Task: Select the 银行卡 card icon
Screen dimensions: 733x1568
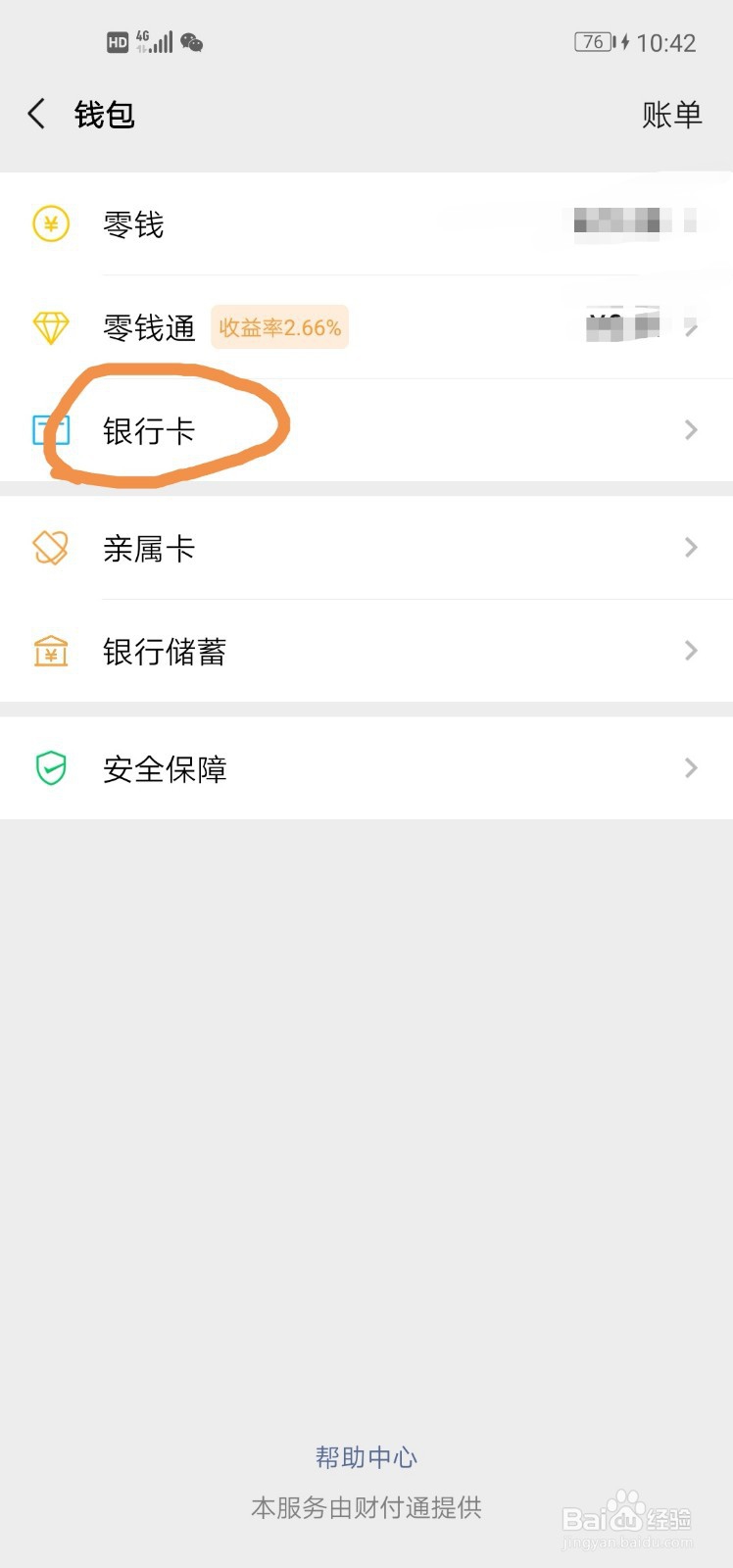Action: click(50, 429)
